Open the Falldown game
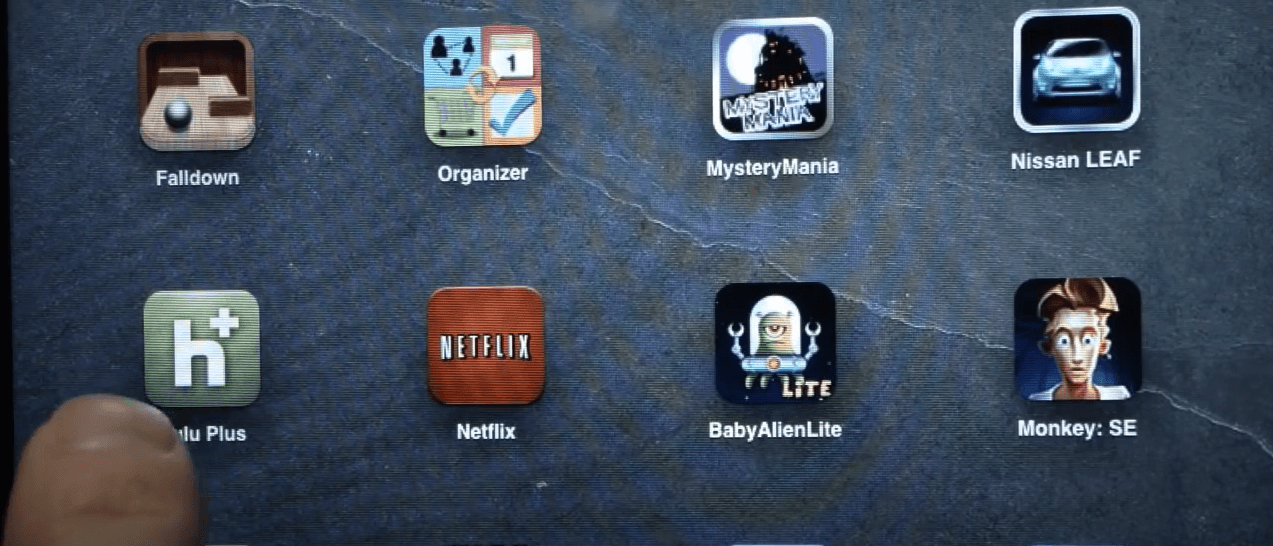Viewport: 1273px width, 546px height. (x=197, y=92)
